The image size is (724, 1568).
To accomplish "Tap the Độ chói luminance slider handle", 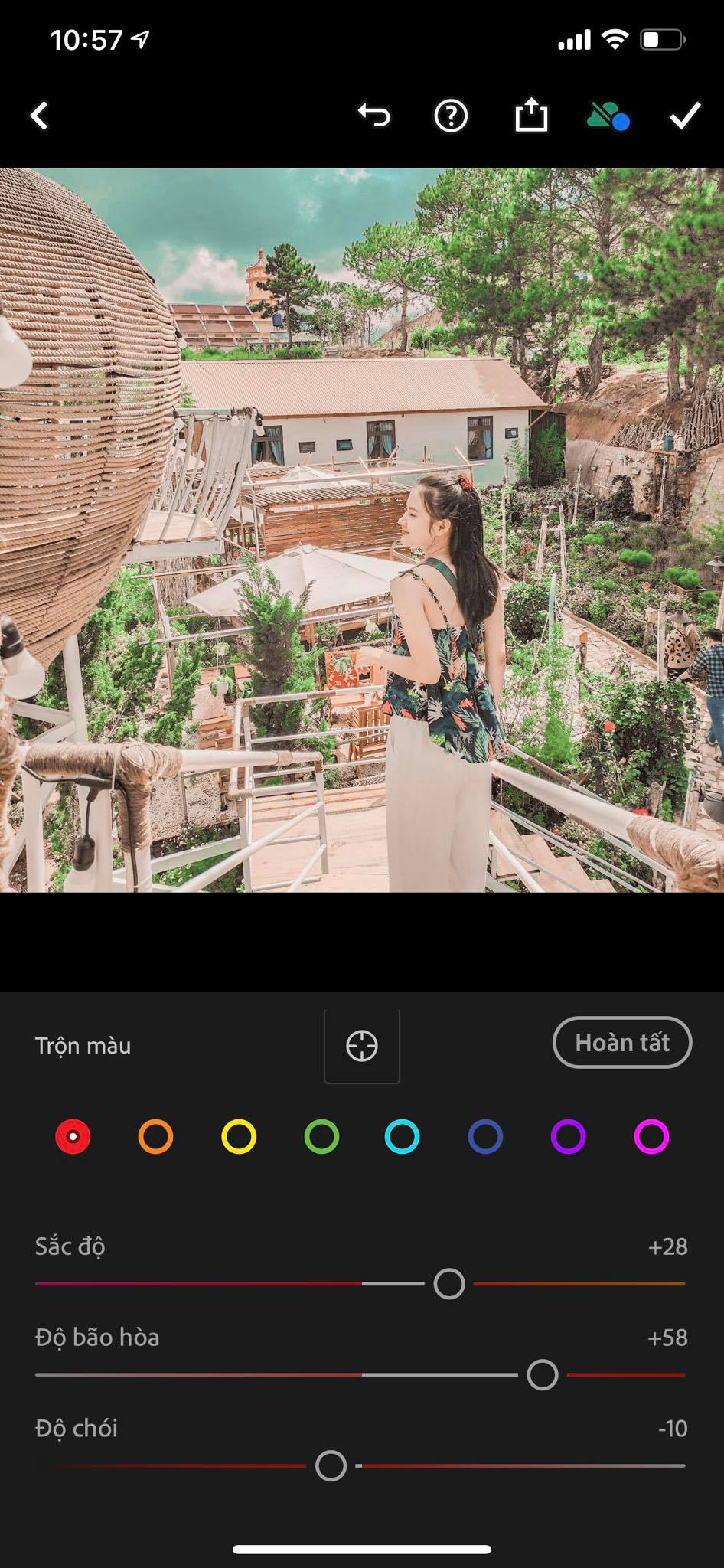I will coord(331,1466).
